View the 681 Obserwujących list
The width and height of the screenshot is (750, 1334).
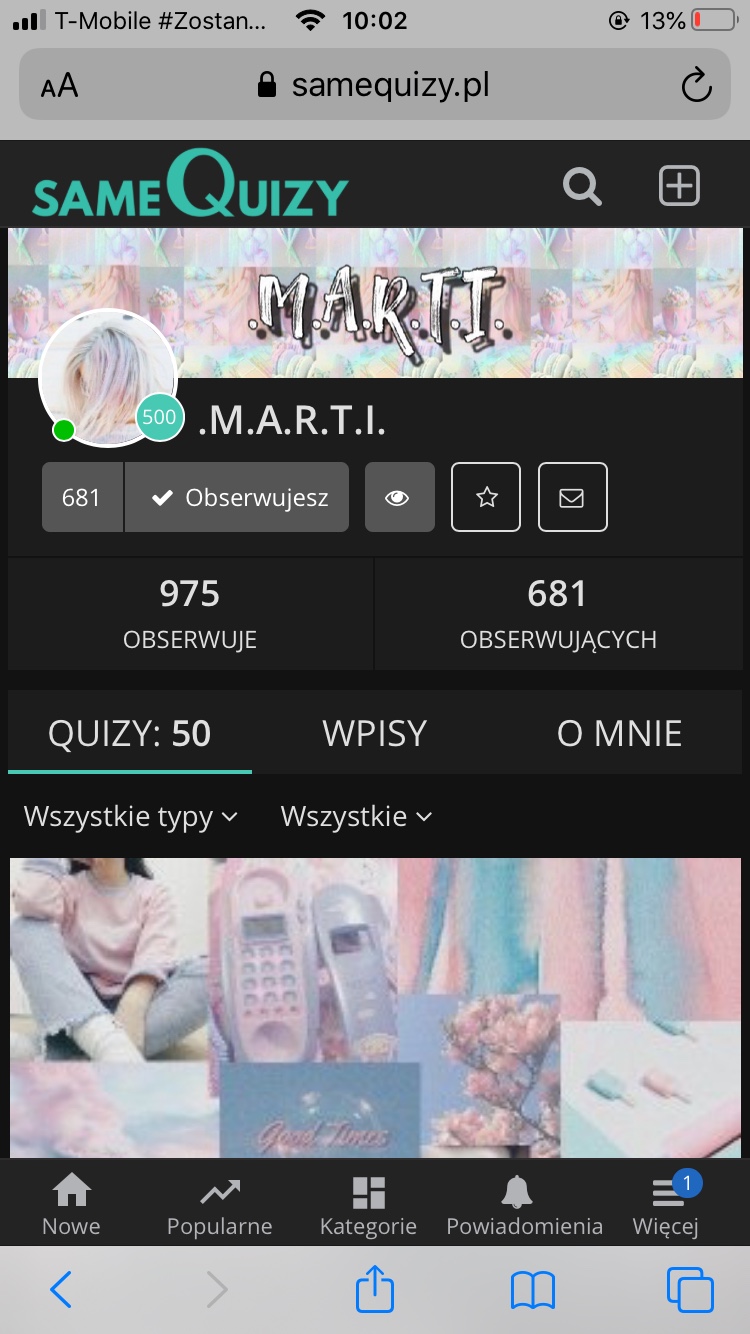coord(558,613)
